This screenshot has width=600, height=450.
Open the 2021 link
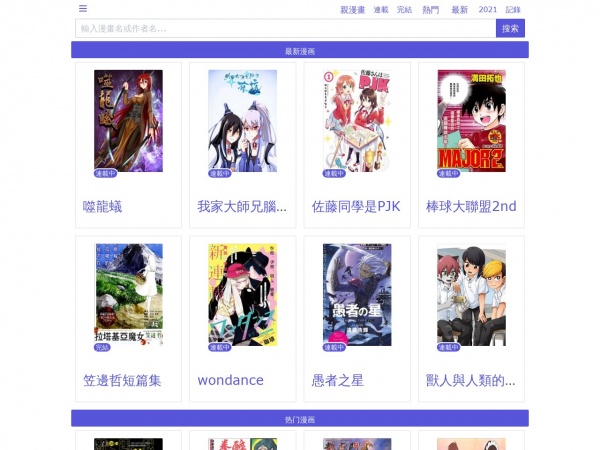(488, 9)
